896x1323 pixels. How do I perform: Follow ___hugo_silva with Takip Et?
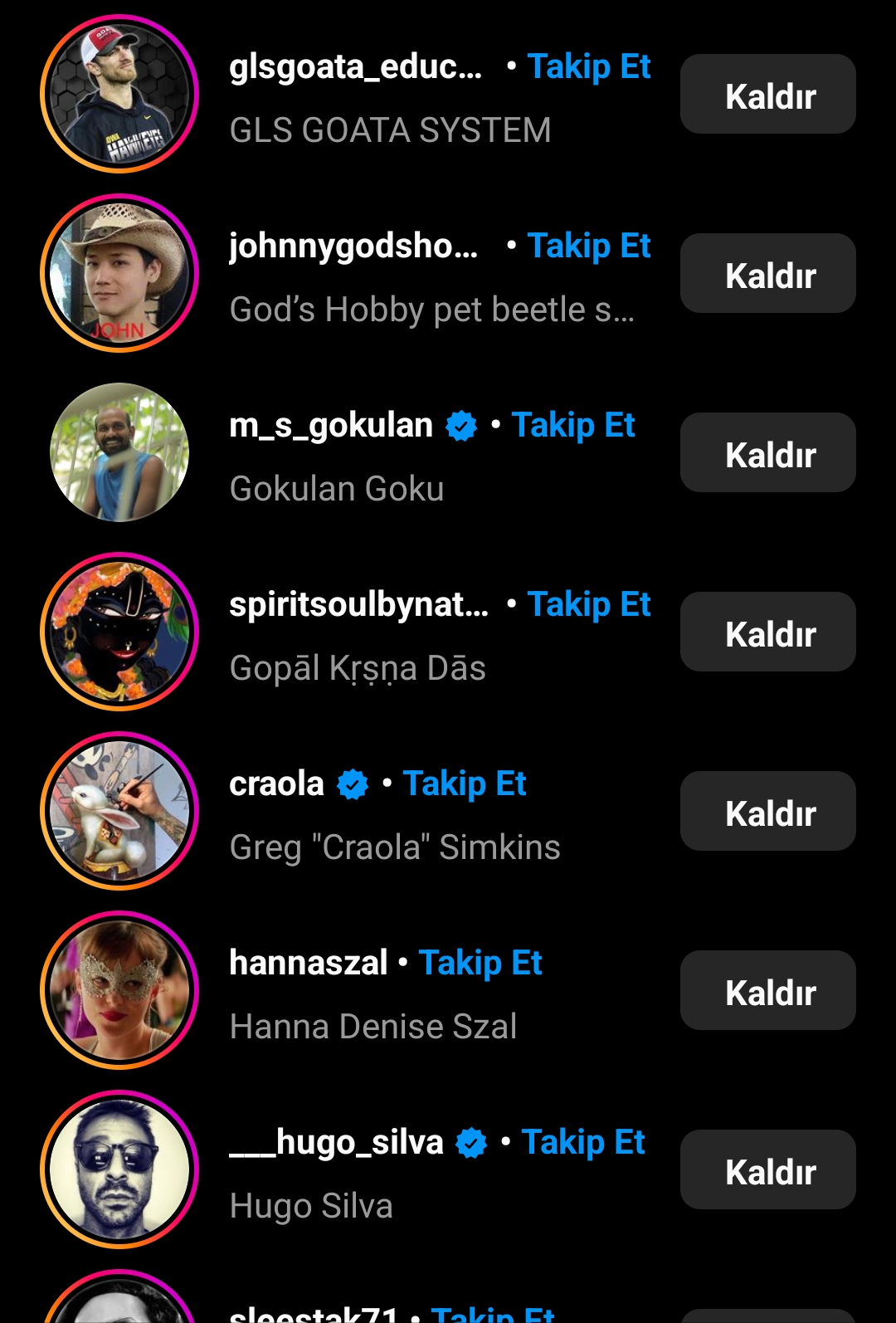point(583,1143)
